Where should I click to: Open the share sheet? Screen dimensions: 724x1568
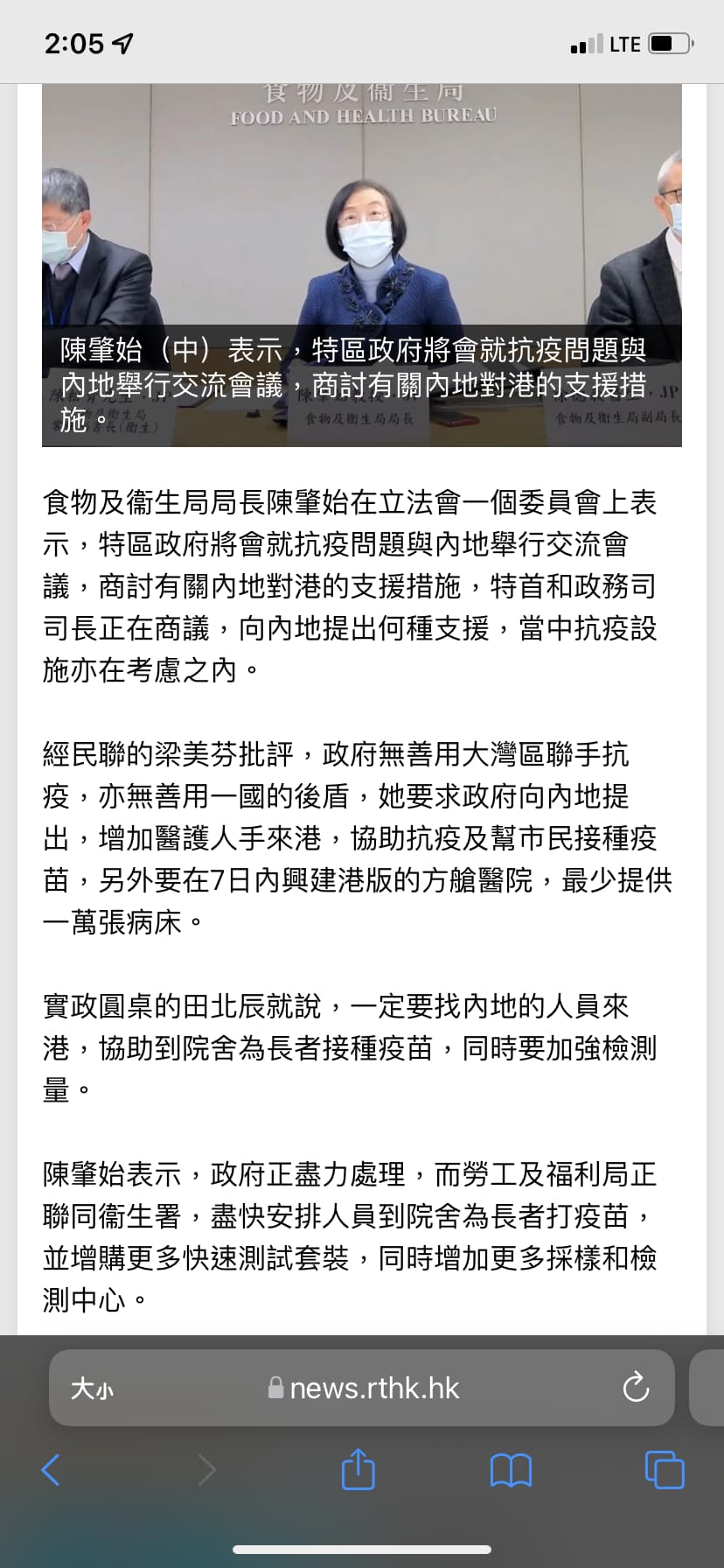[358, 1468]
